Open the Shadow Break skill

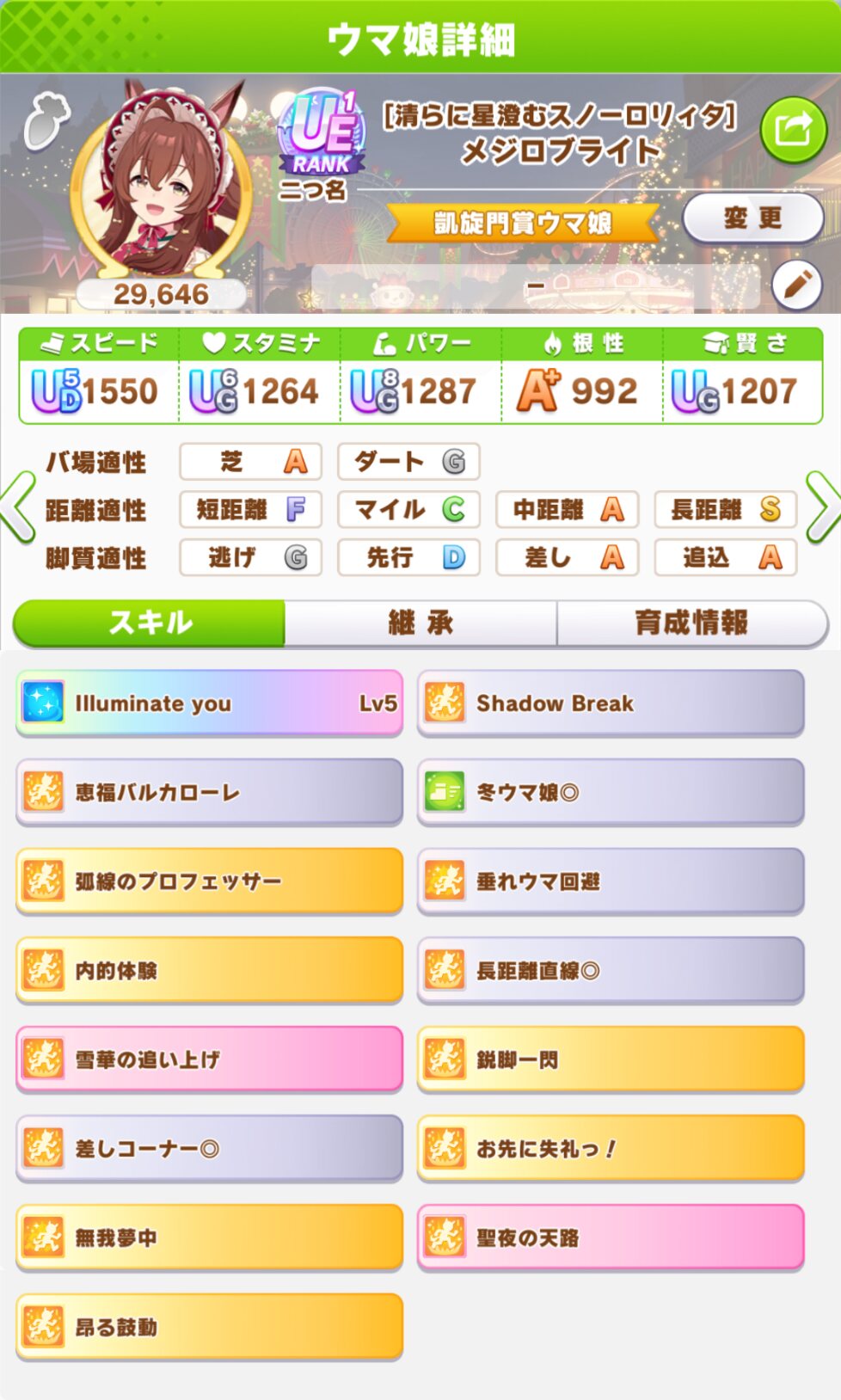611,703
